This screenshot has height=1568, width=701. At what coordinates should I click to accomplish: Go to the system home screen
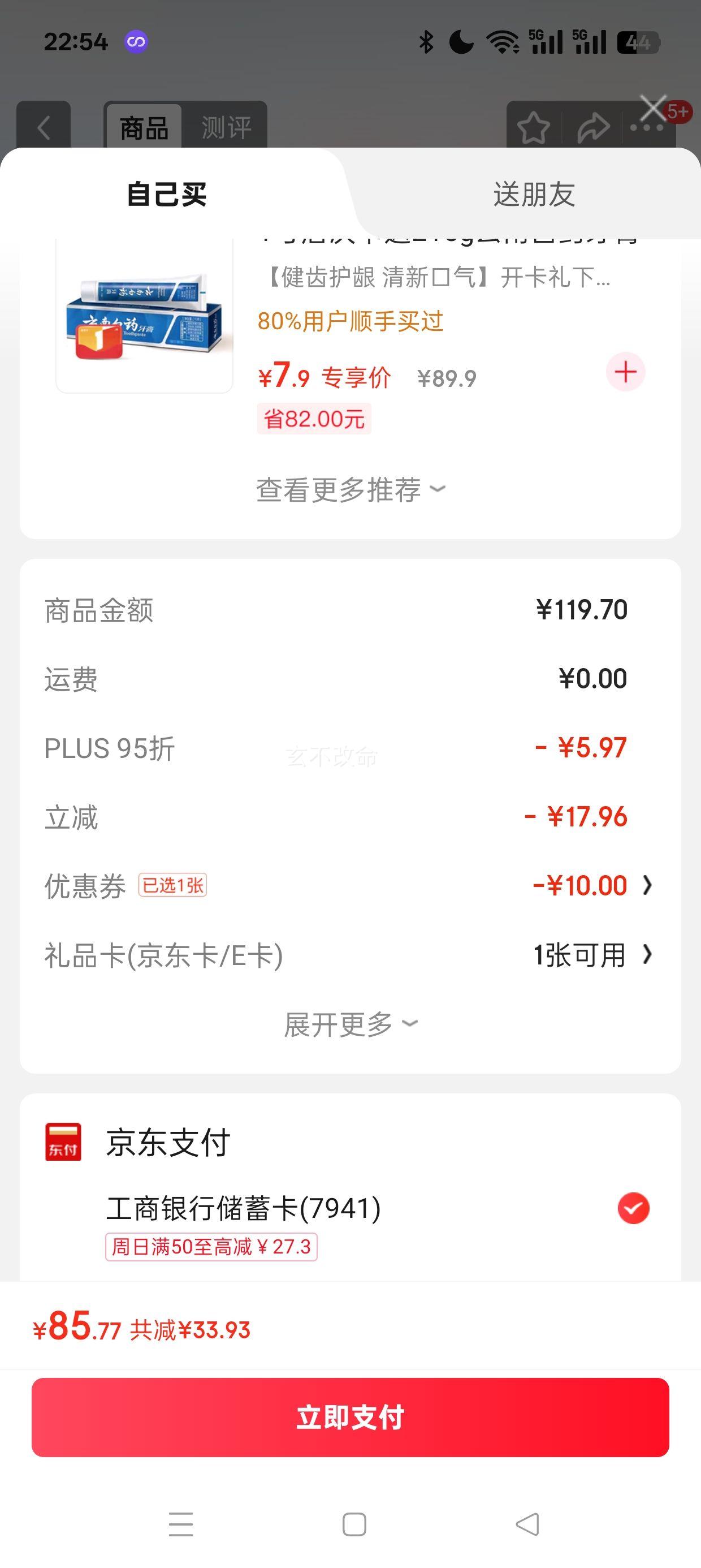pyautogui.click(x=354, y=1524)
